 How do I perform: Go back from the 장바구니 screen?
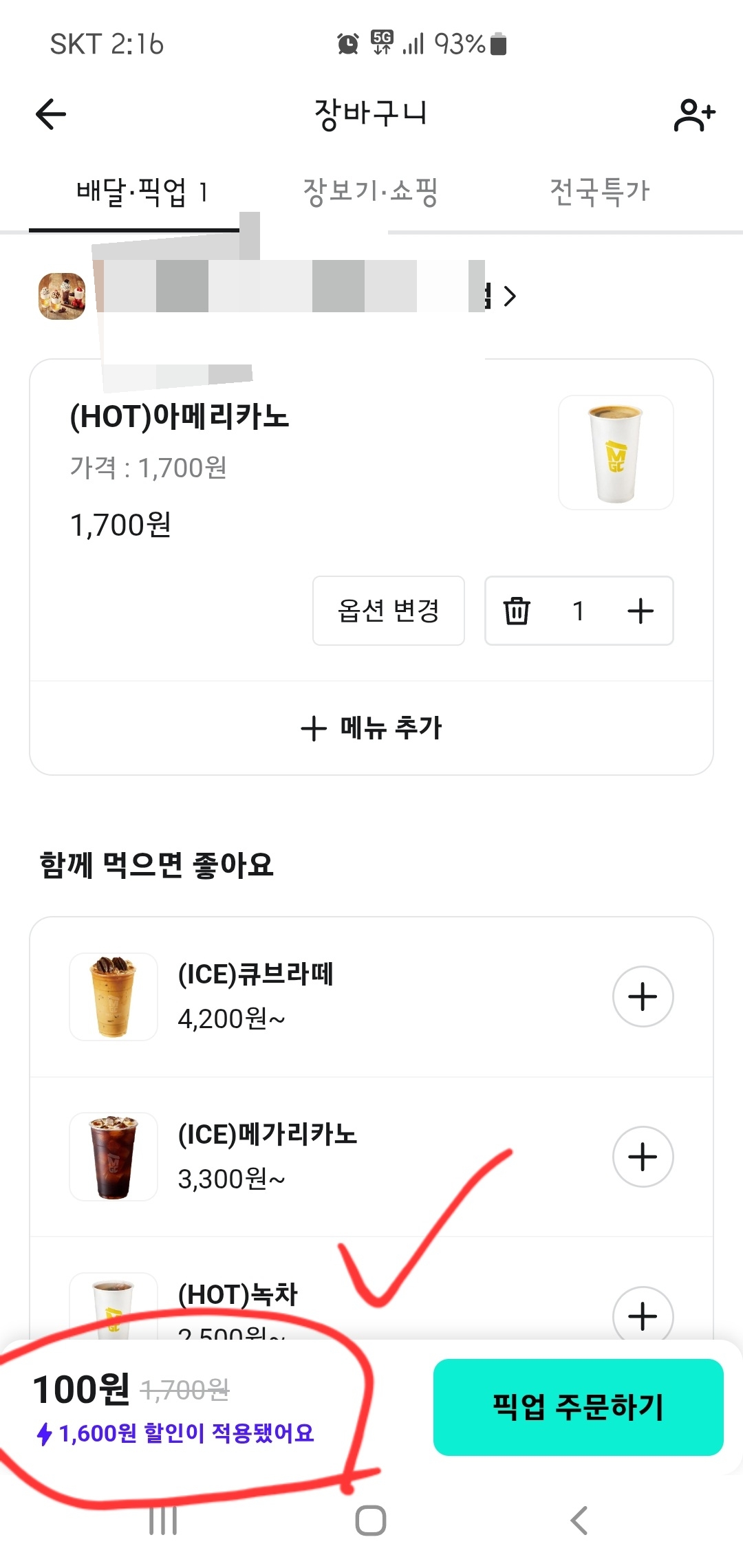pos(51,114)
